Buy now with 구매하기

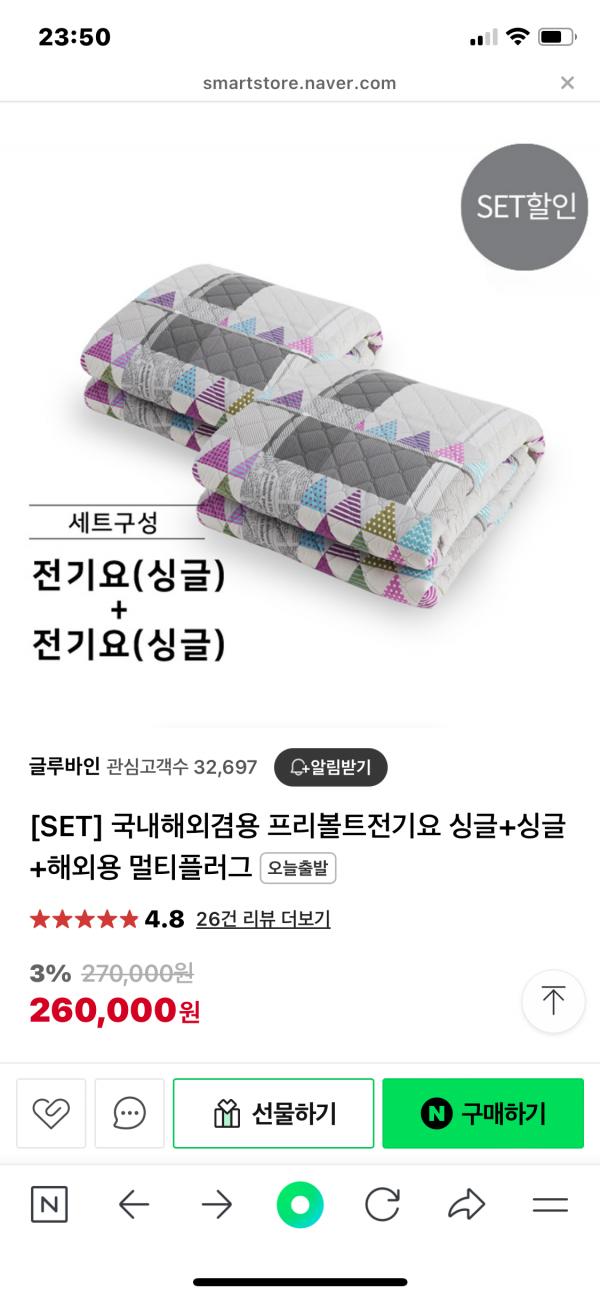(483, 1113)
